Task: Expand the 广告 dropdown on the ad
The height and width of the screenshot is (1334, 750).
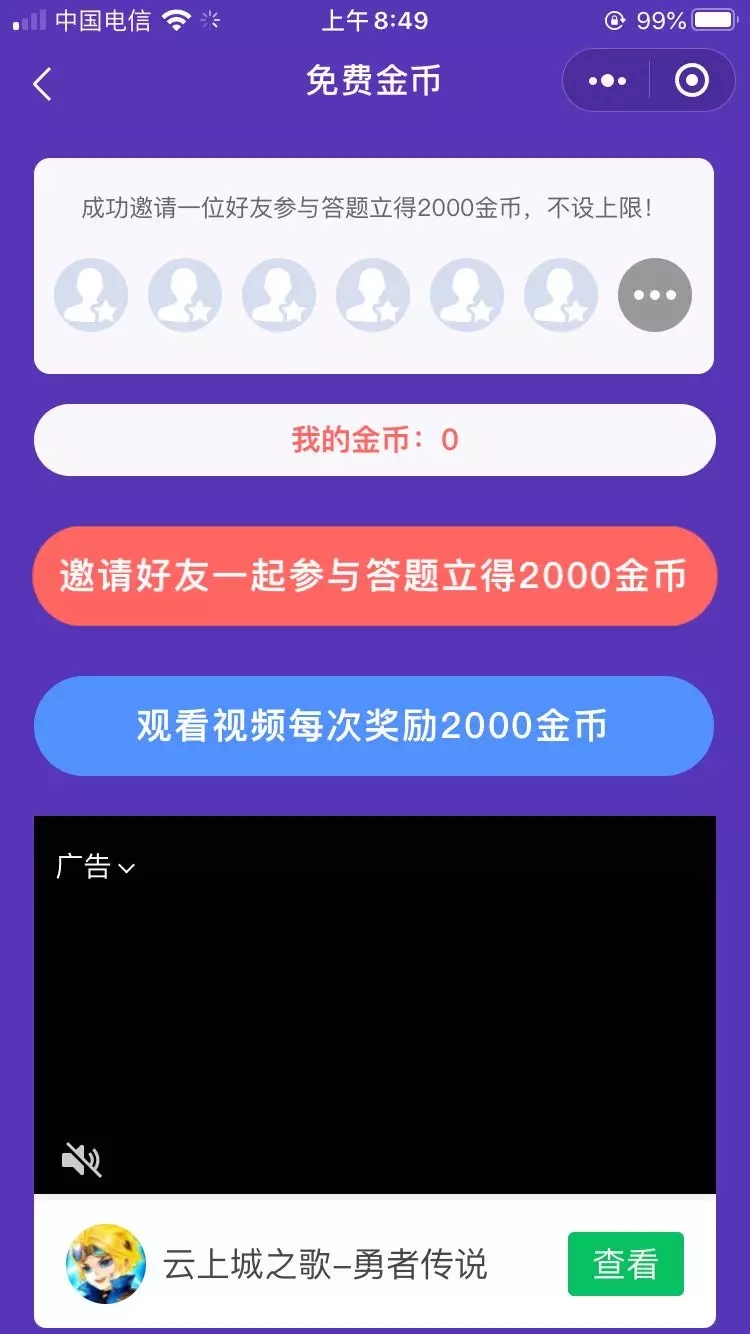Action: click(96, 867)
